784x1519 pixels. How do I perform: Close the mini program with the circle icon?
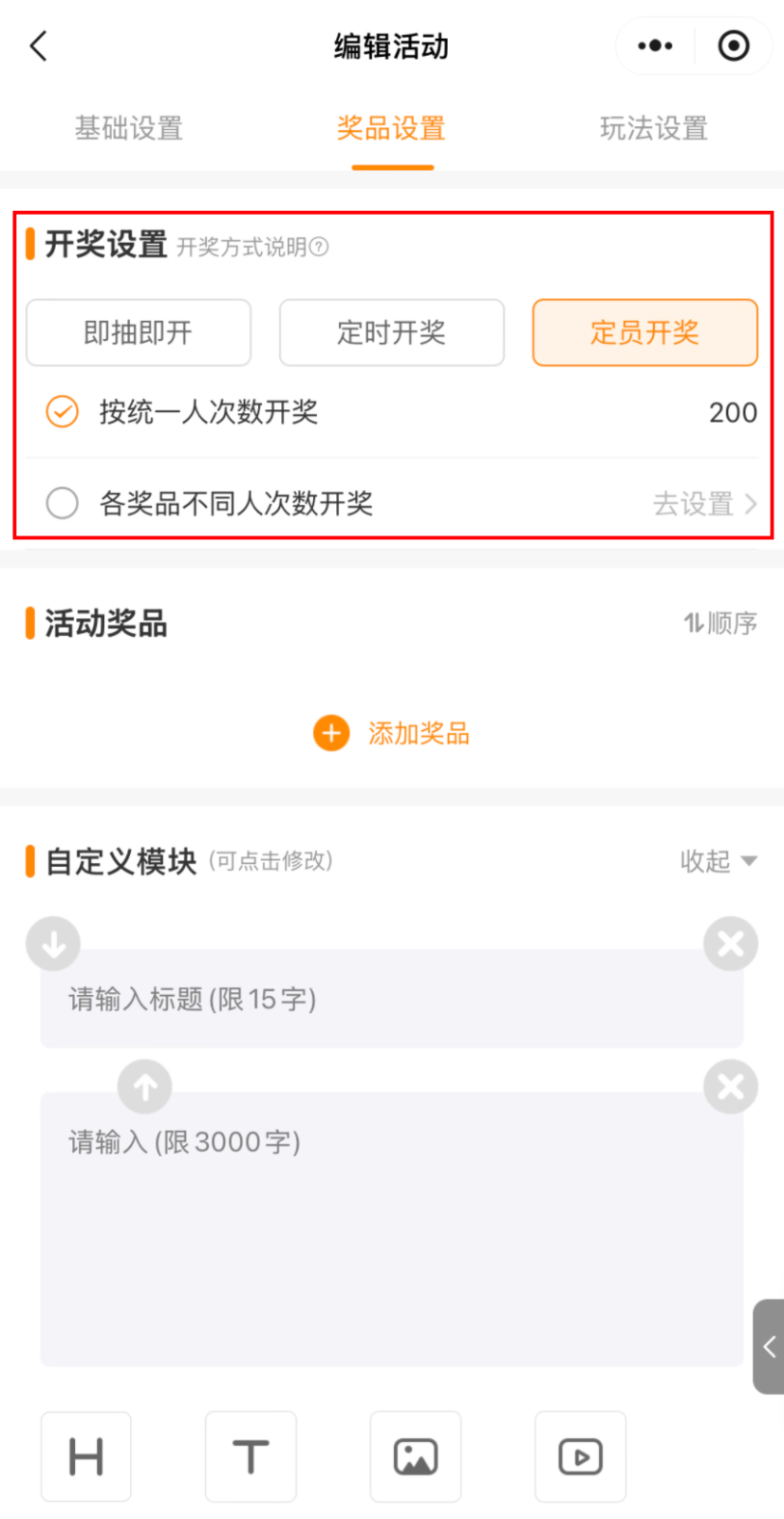pos(734,46)
